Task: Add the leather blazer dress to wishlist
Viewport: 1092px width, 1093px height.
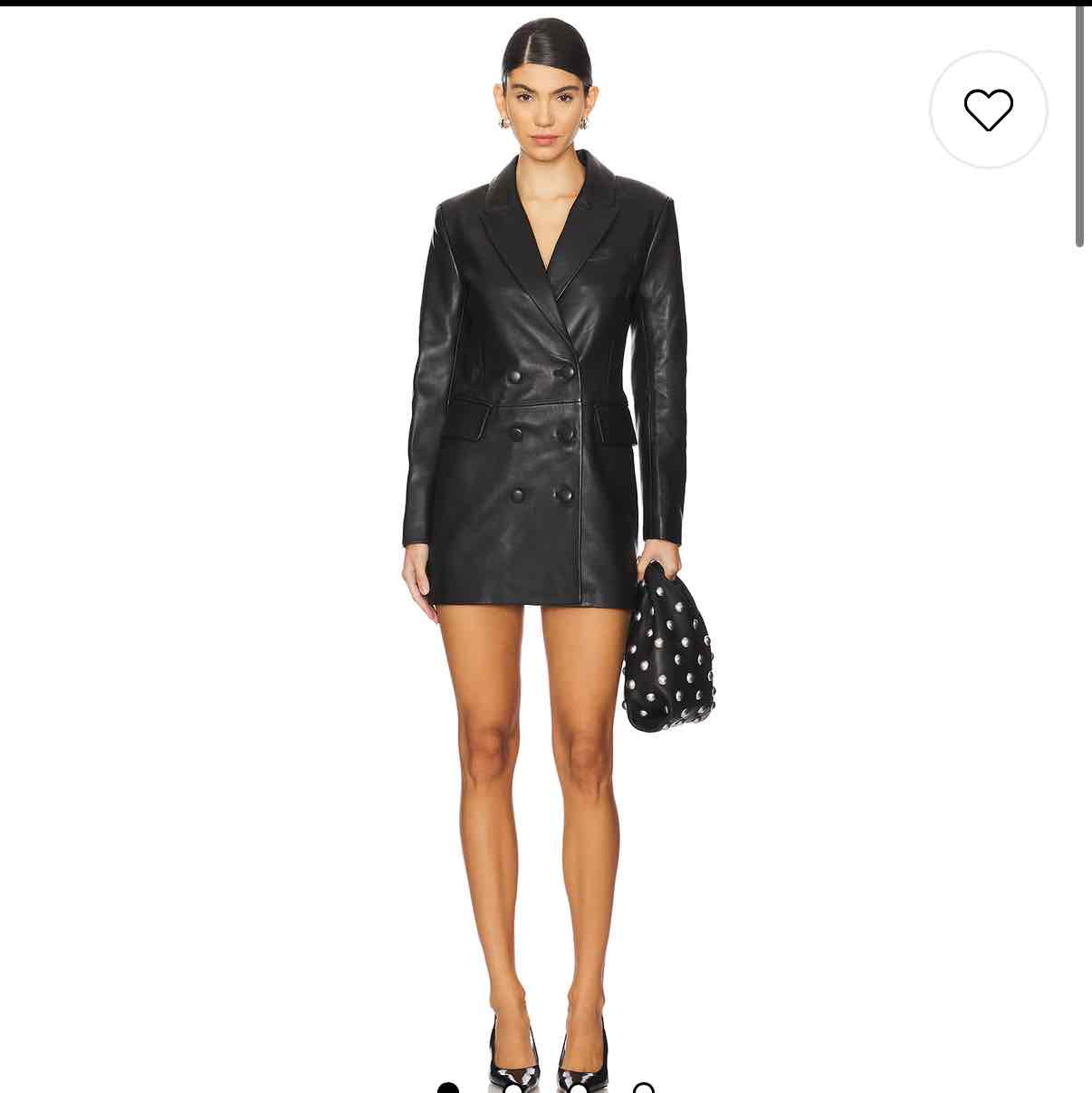Action: tap(988, 110)
